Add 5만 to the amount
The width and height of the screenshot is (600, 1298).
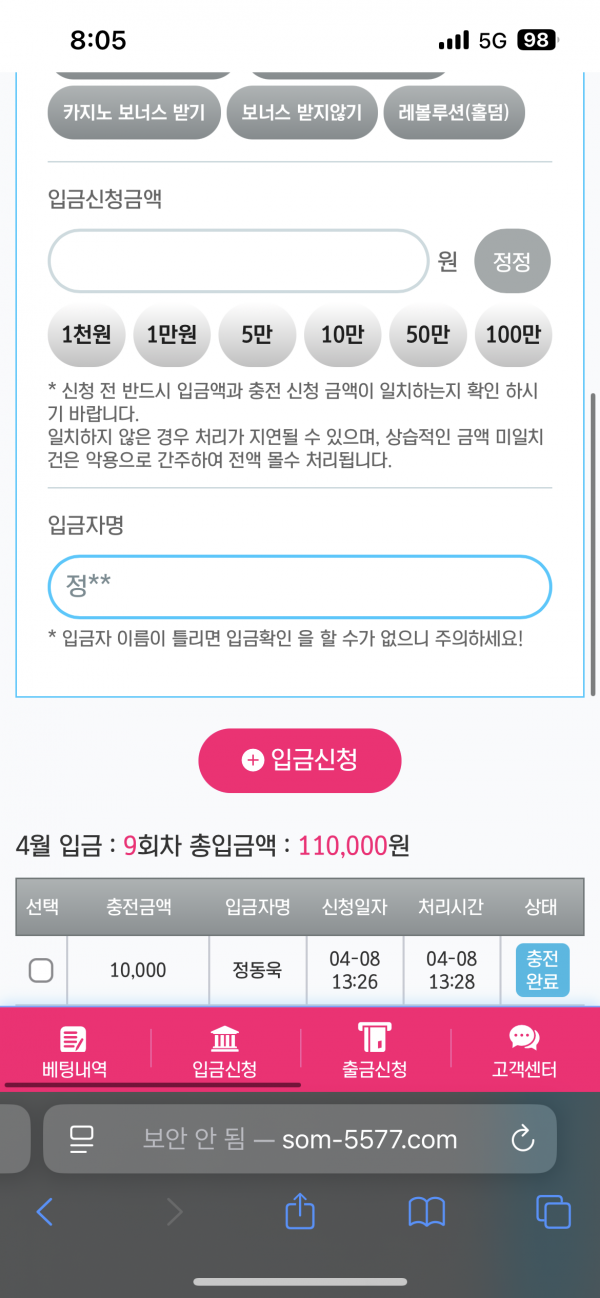click(257, 335)
